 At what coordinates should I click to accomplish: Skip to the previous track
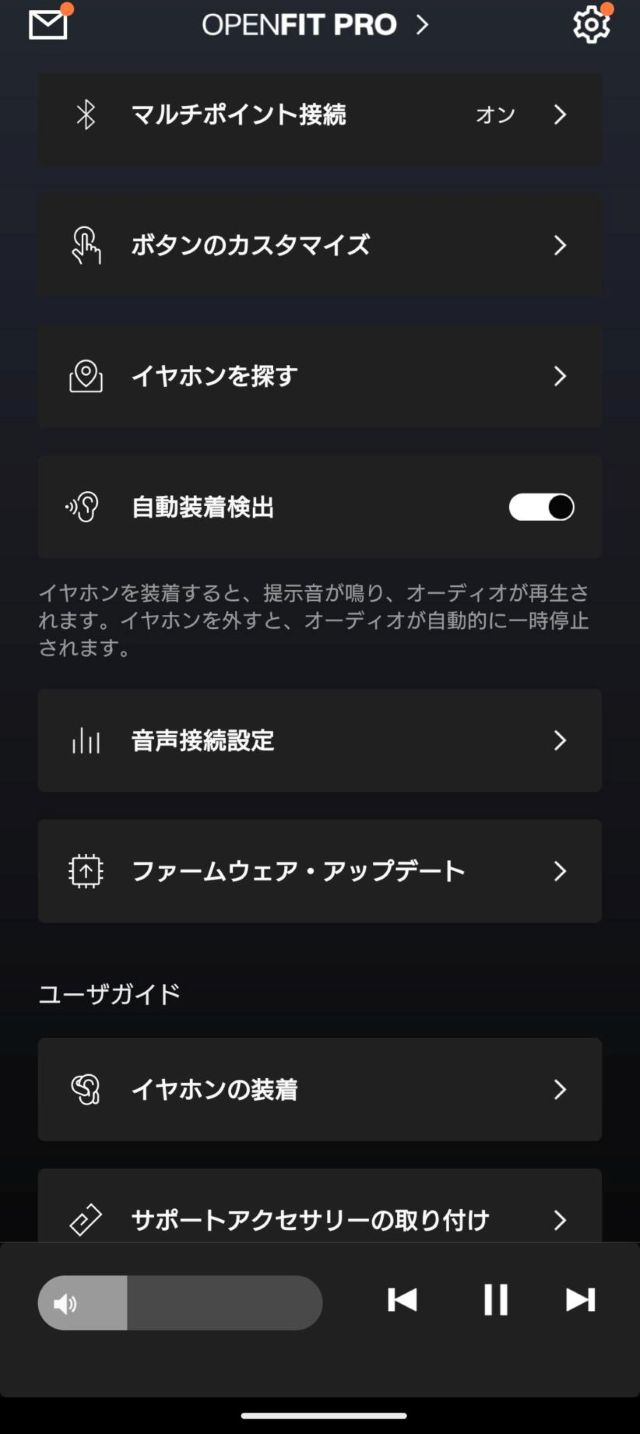point(402,1300)
